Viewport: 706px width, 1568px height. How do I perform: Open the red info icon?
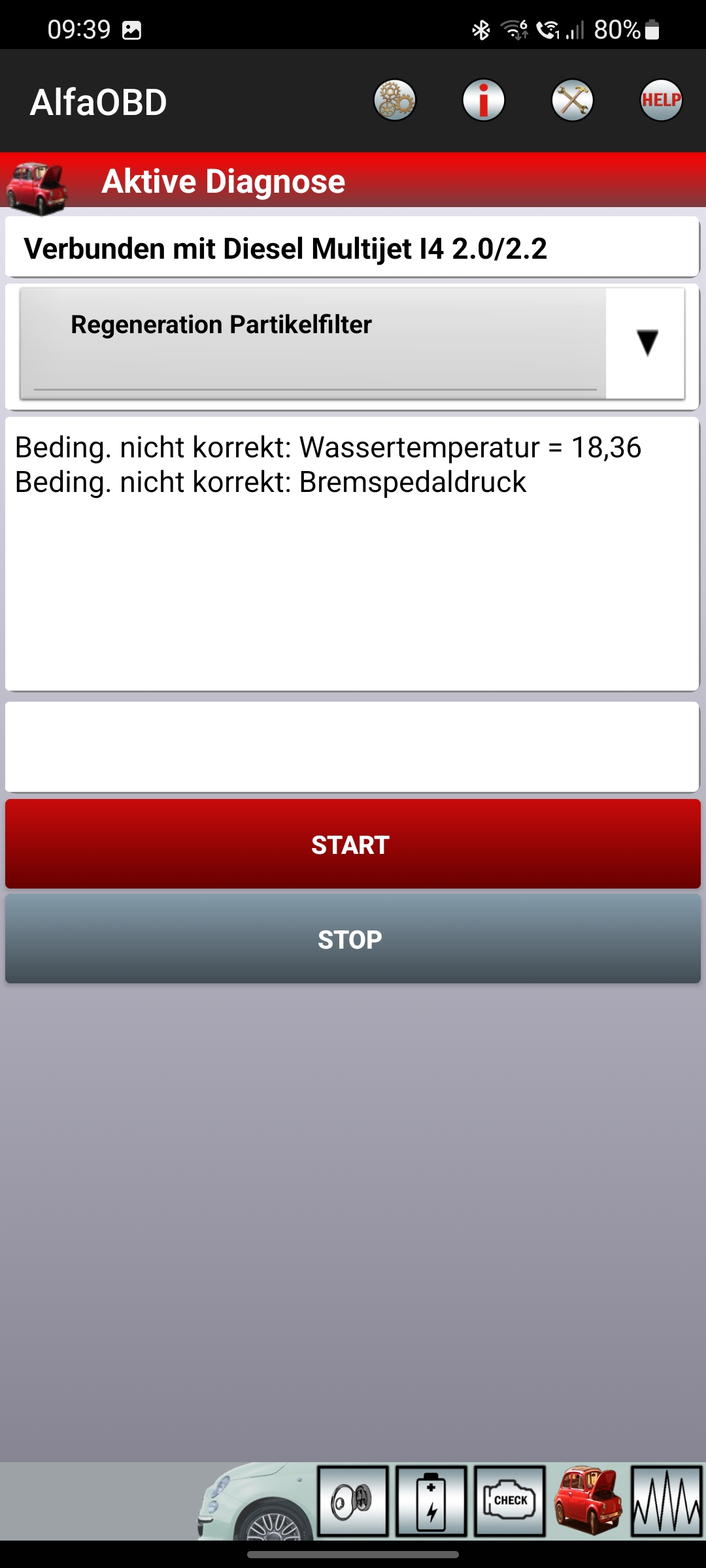pos(484,101)
